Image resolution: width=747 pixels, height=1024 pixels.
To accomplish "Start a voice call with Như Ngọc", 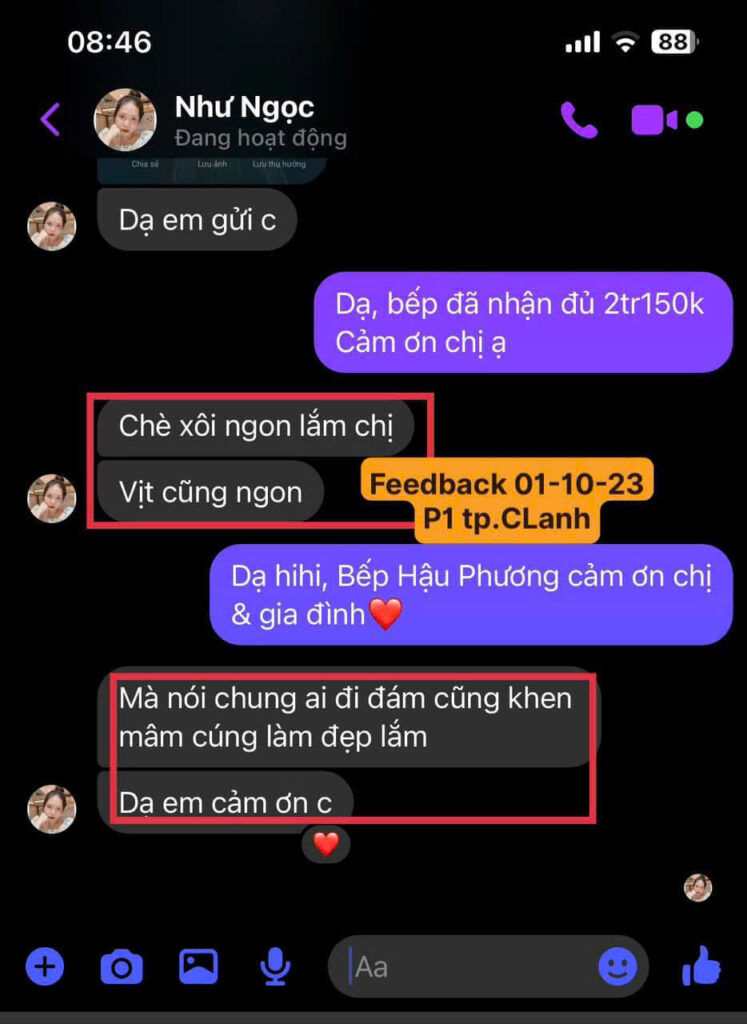I will coord(578,120).
